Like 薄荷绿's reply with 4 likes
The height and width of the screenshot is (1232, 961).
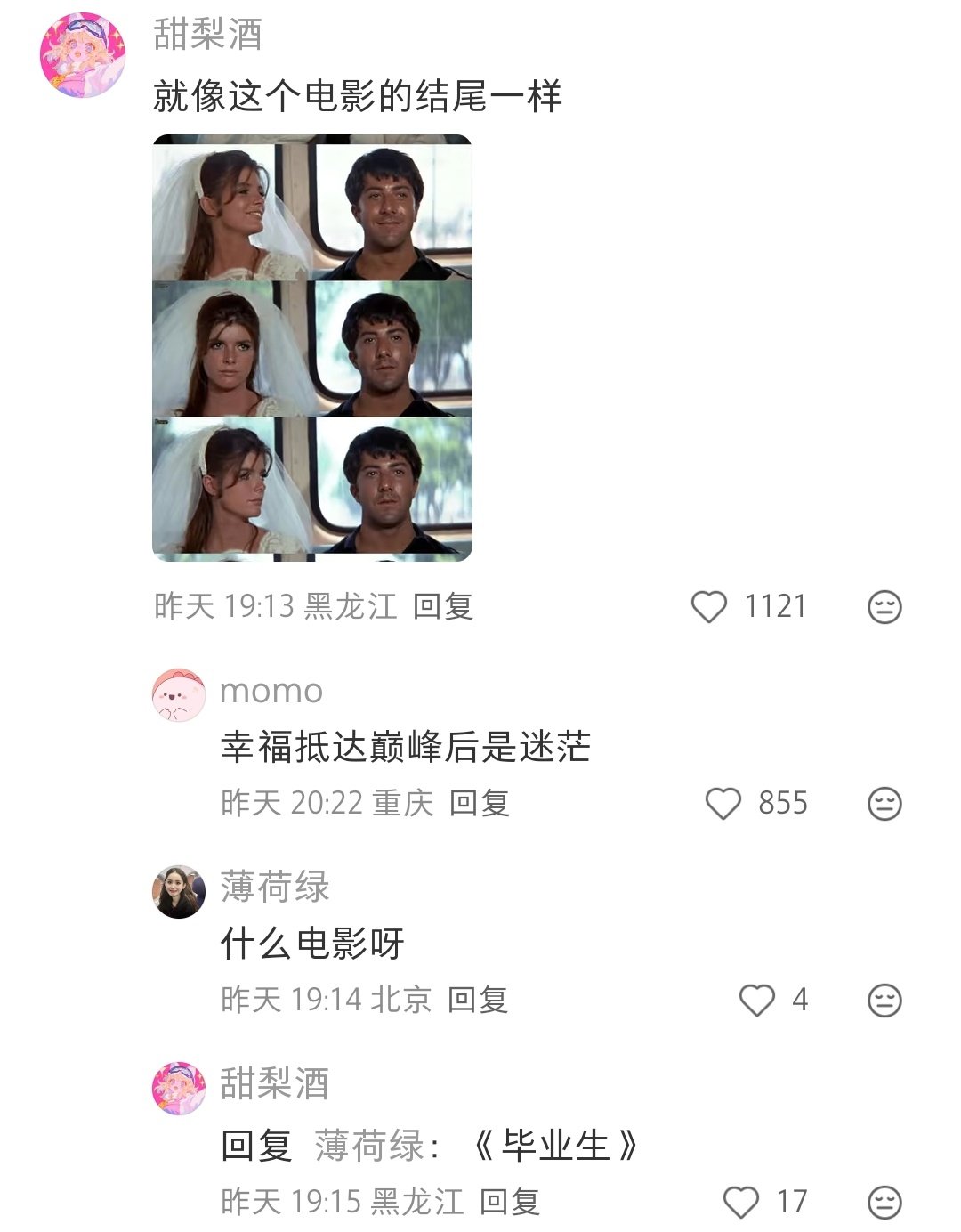(x=757, y=1001)
